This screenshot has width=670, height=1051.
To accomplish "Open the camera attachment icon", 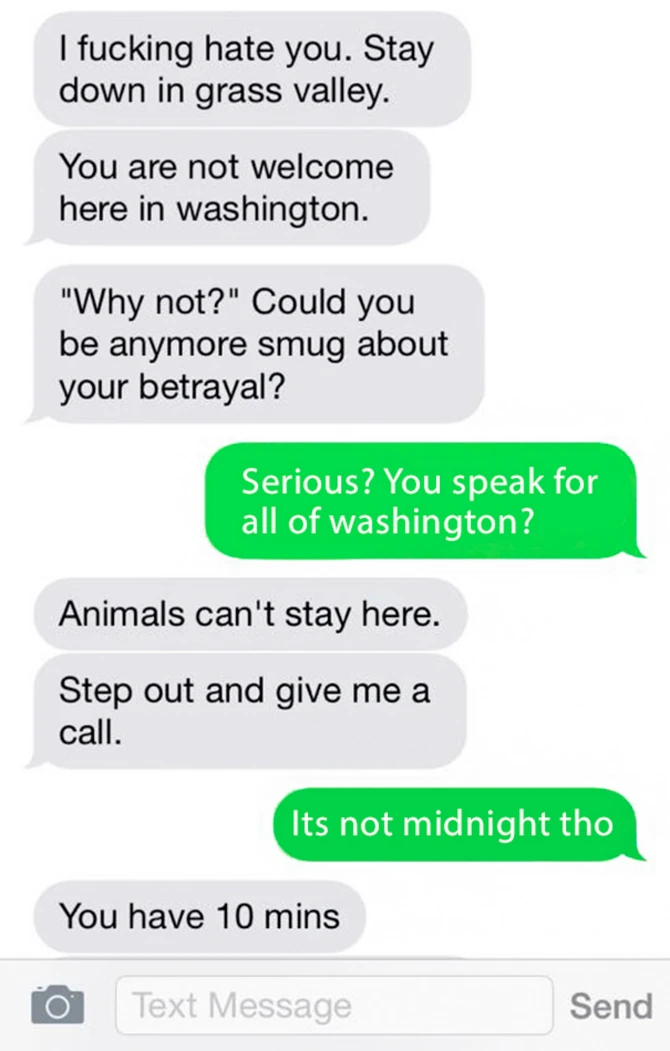I will click(x=55, y=1003).
